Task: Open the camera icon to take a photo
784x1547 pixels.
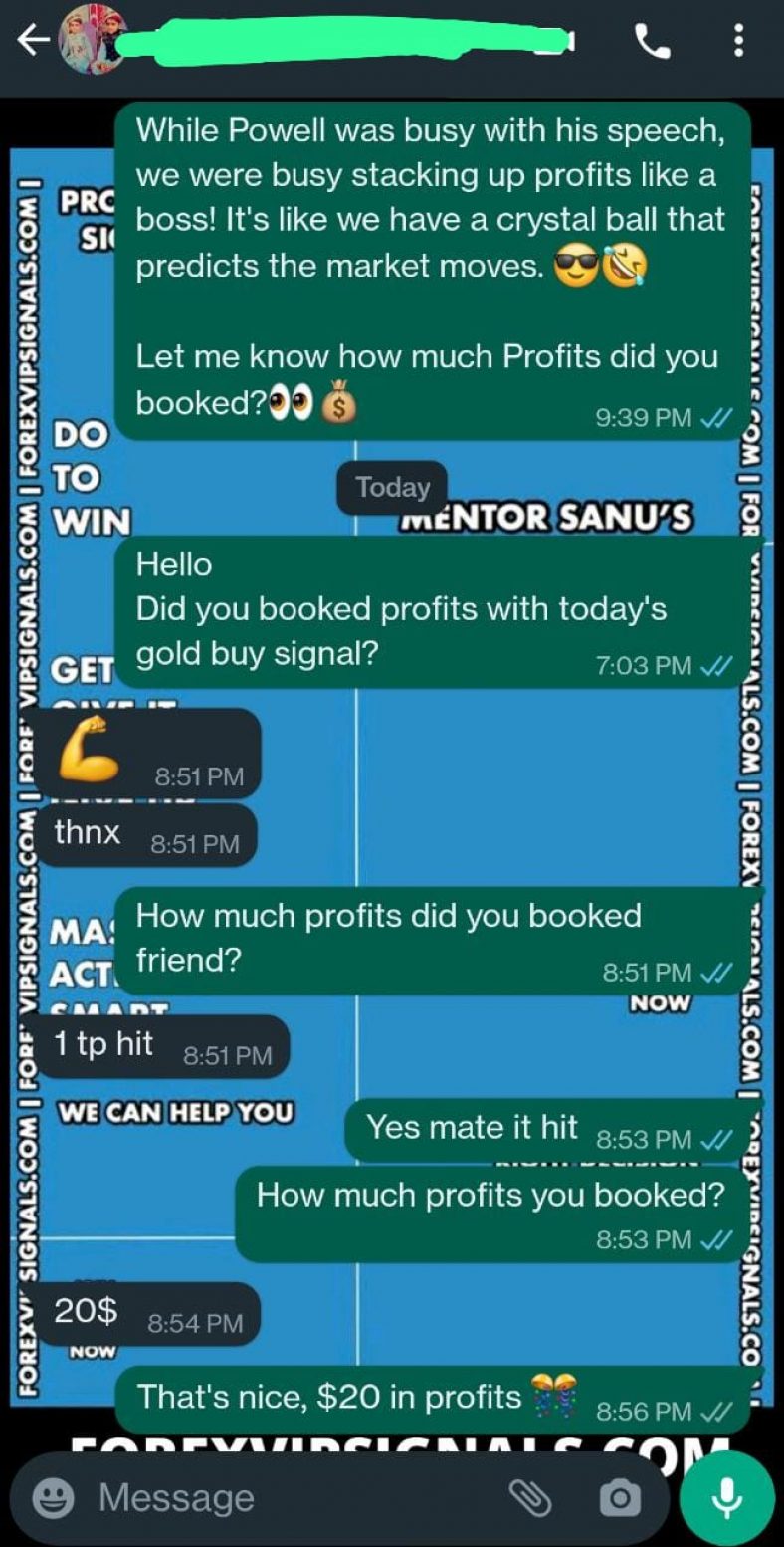Action: pyautogui.click(x=619, y=1495)
